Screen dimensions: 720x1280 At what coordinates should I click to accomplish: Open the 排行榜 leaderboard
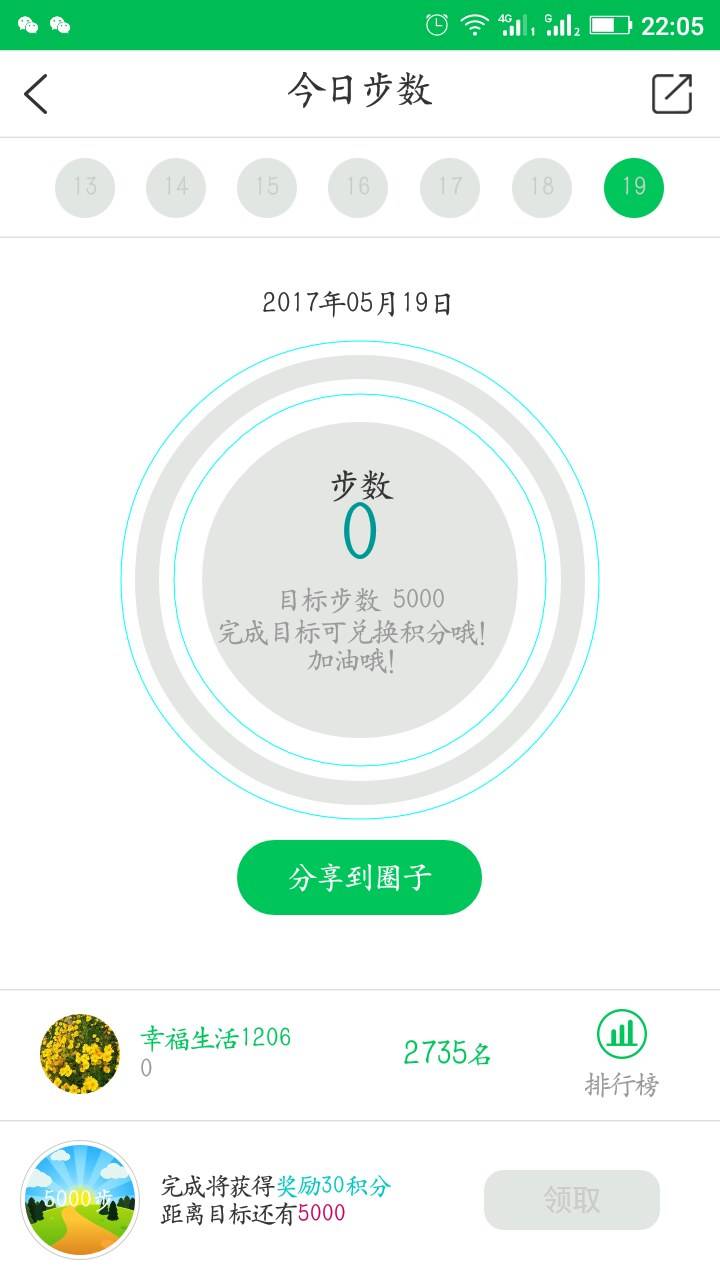click(x=622, y=1053)
